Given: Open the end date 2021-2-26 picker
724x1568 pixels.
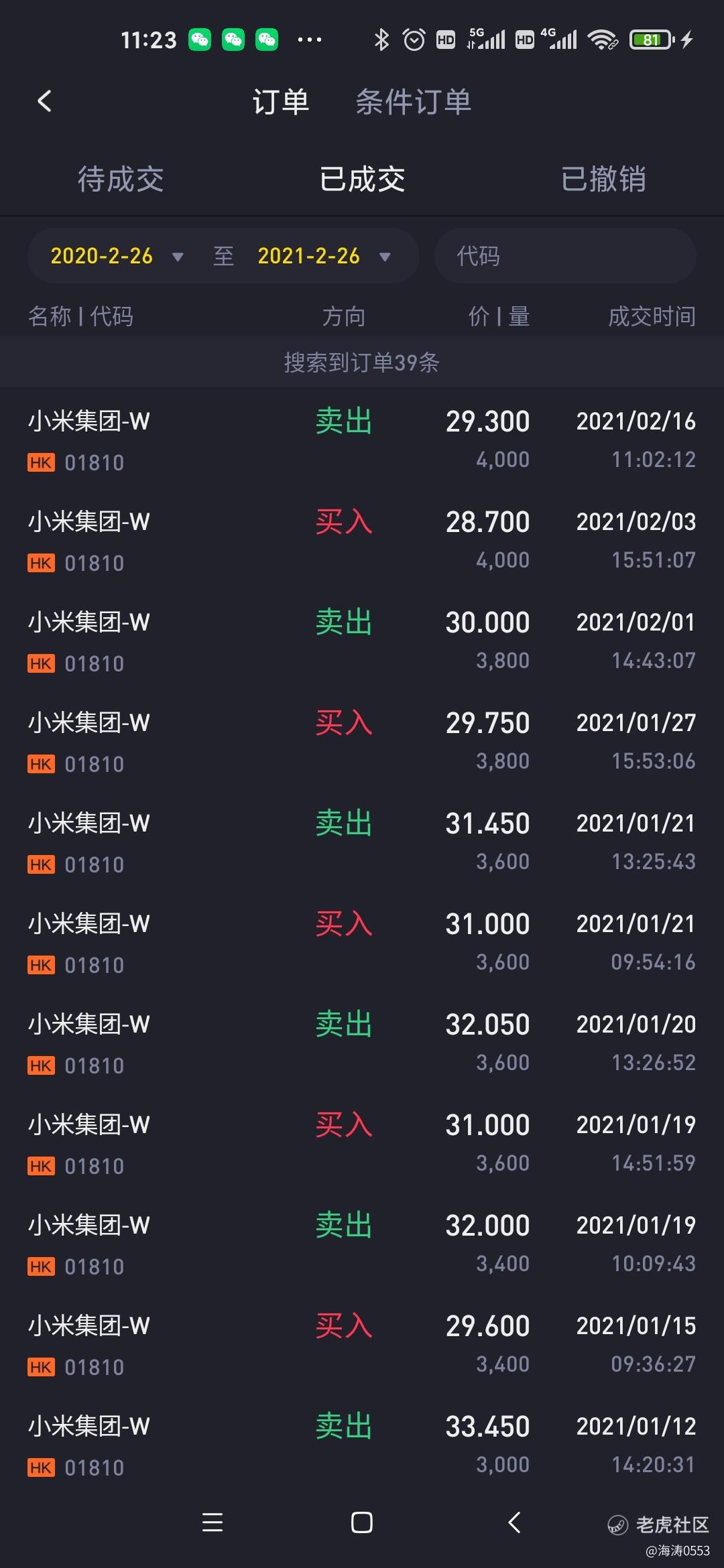Looking at the screenshot, I should coord(323,256).
